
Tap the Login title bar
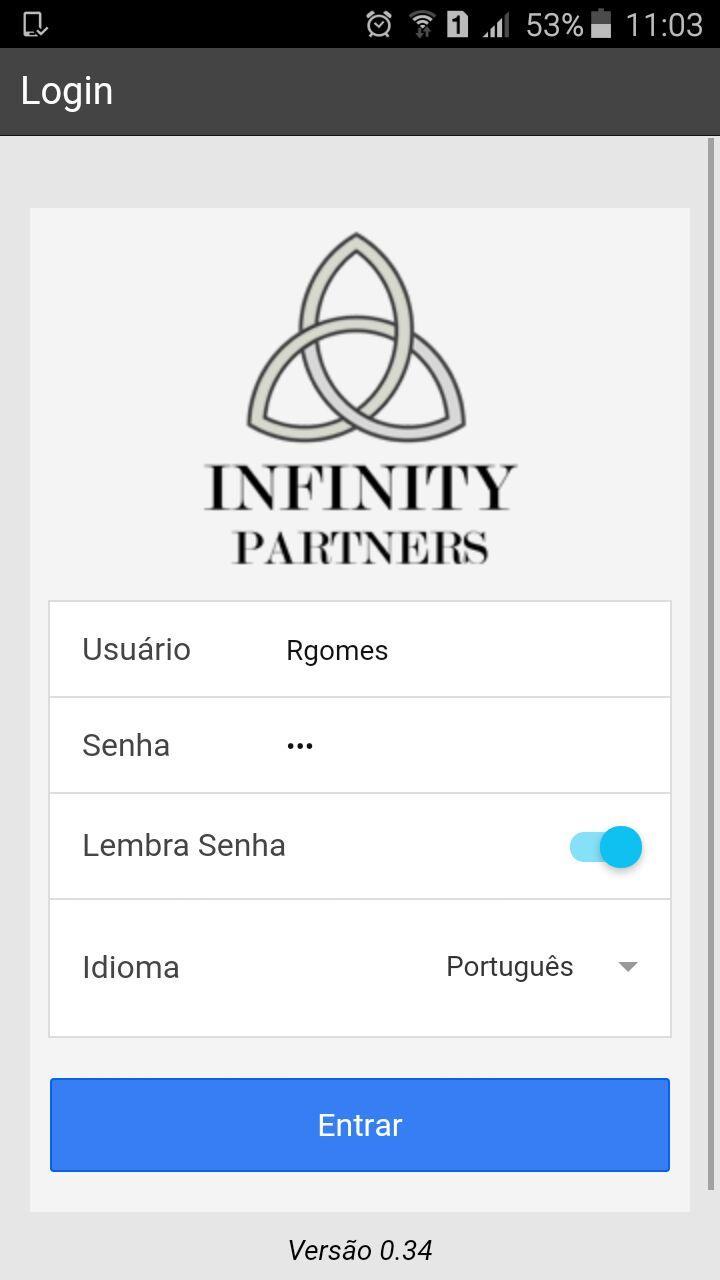click(66, 90)
